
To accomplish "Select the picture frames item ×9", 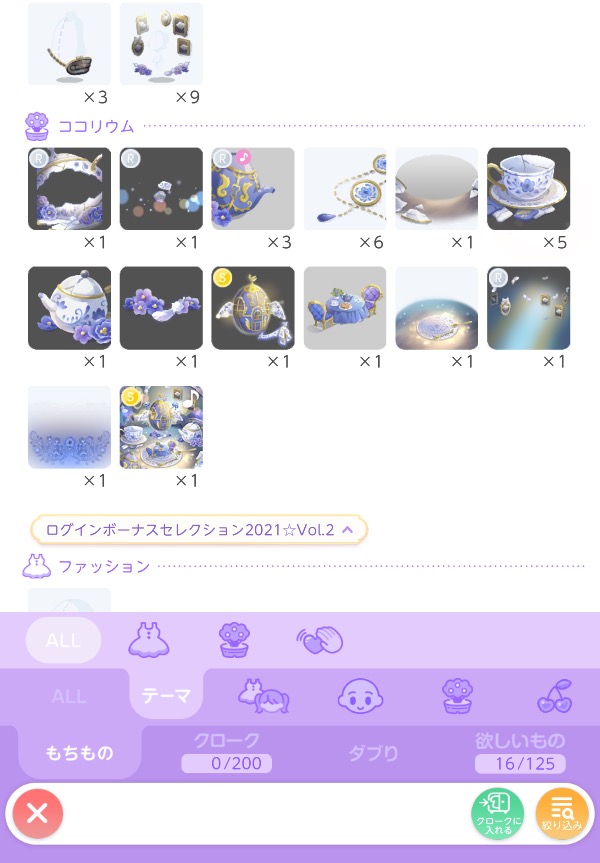I will (x=161, y=44).
